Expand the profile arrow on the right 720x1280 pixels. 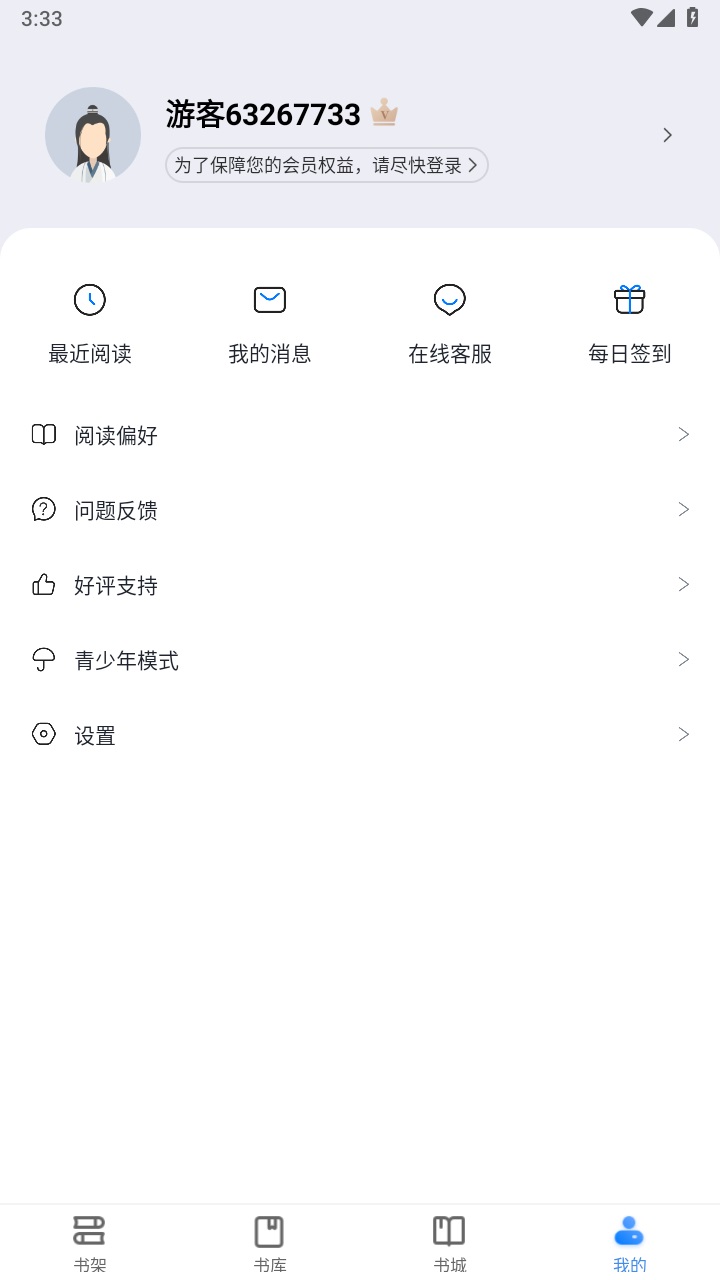pos(667,134)
